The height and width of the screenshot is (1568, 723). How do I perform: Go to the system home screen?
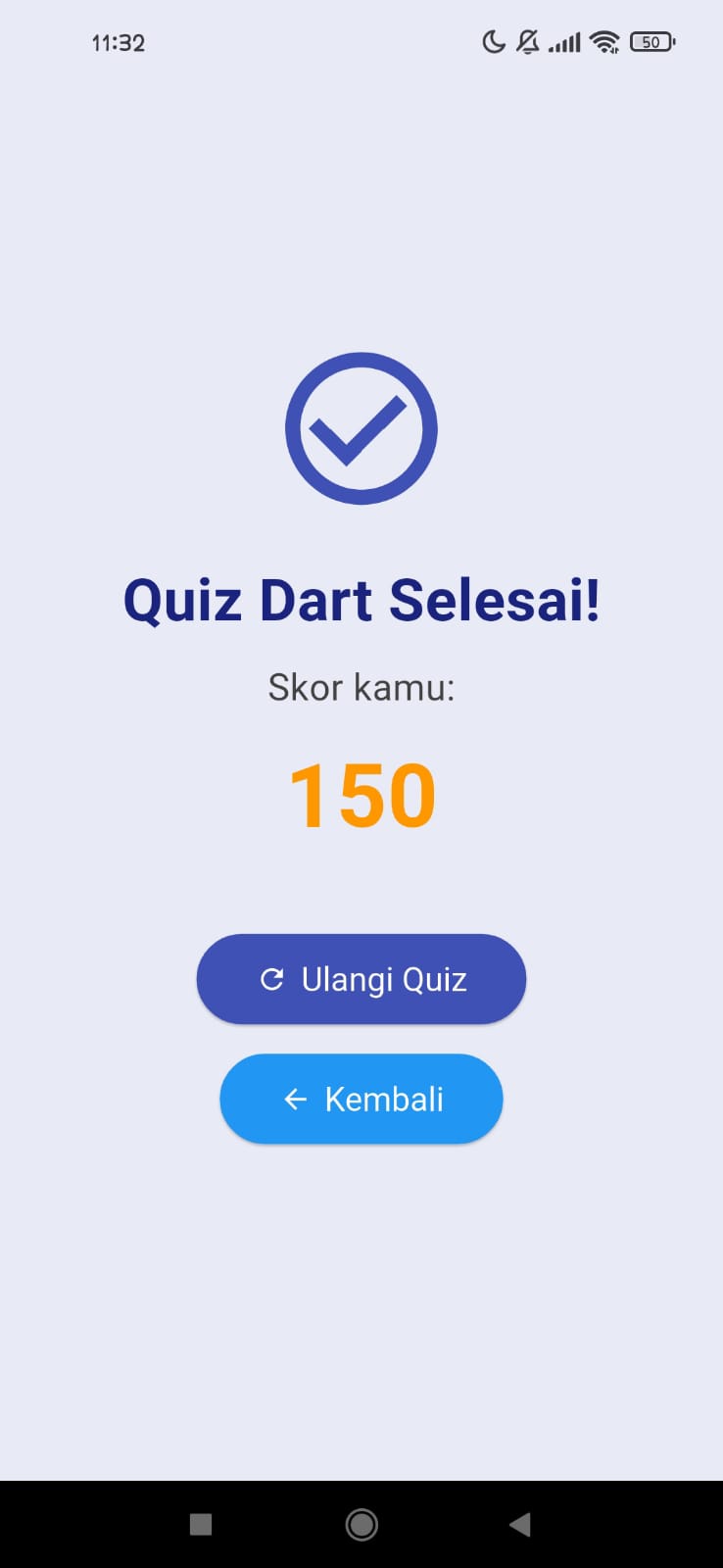[x=361, y=1524]
